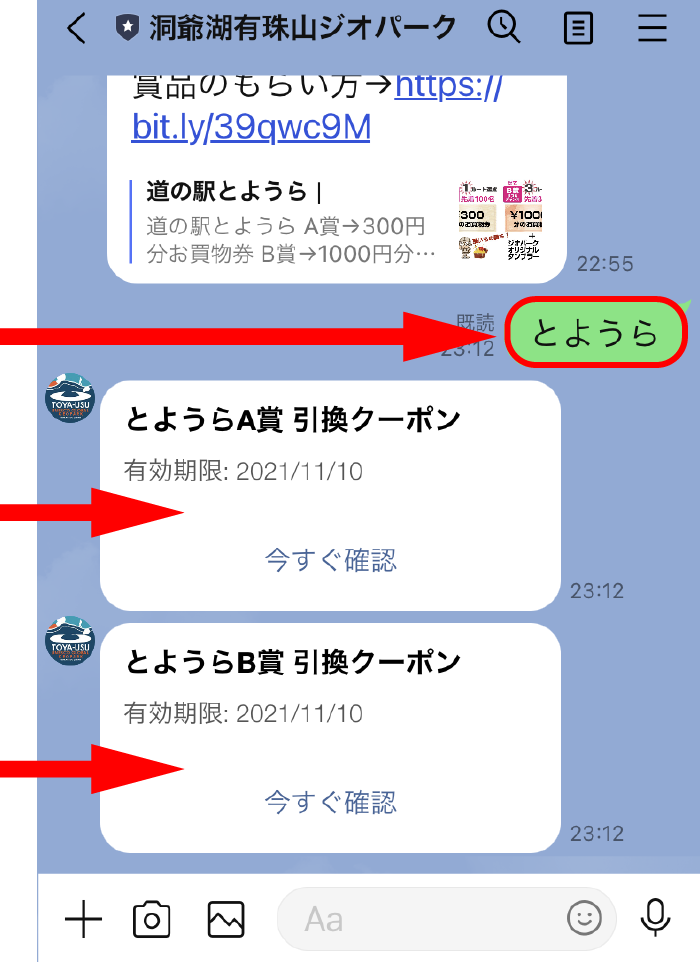
Task: Open the bit.ly/39qwc9M link
Action: coord(251,127)
